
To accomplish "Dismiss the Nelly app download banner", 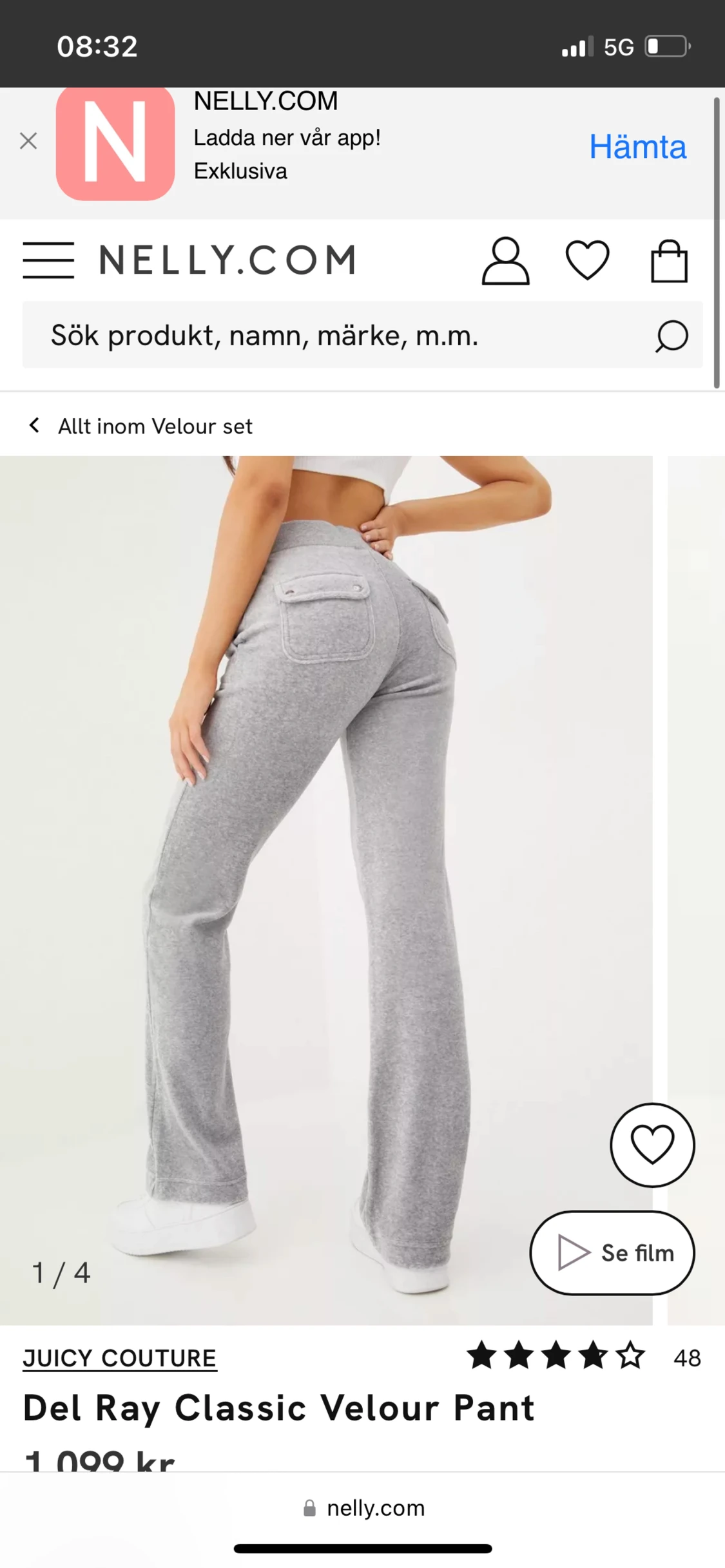I will (x=28, y=140).
